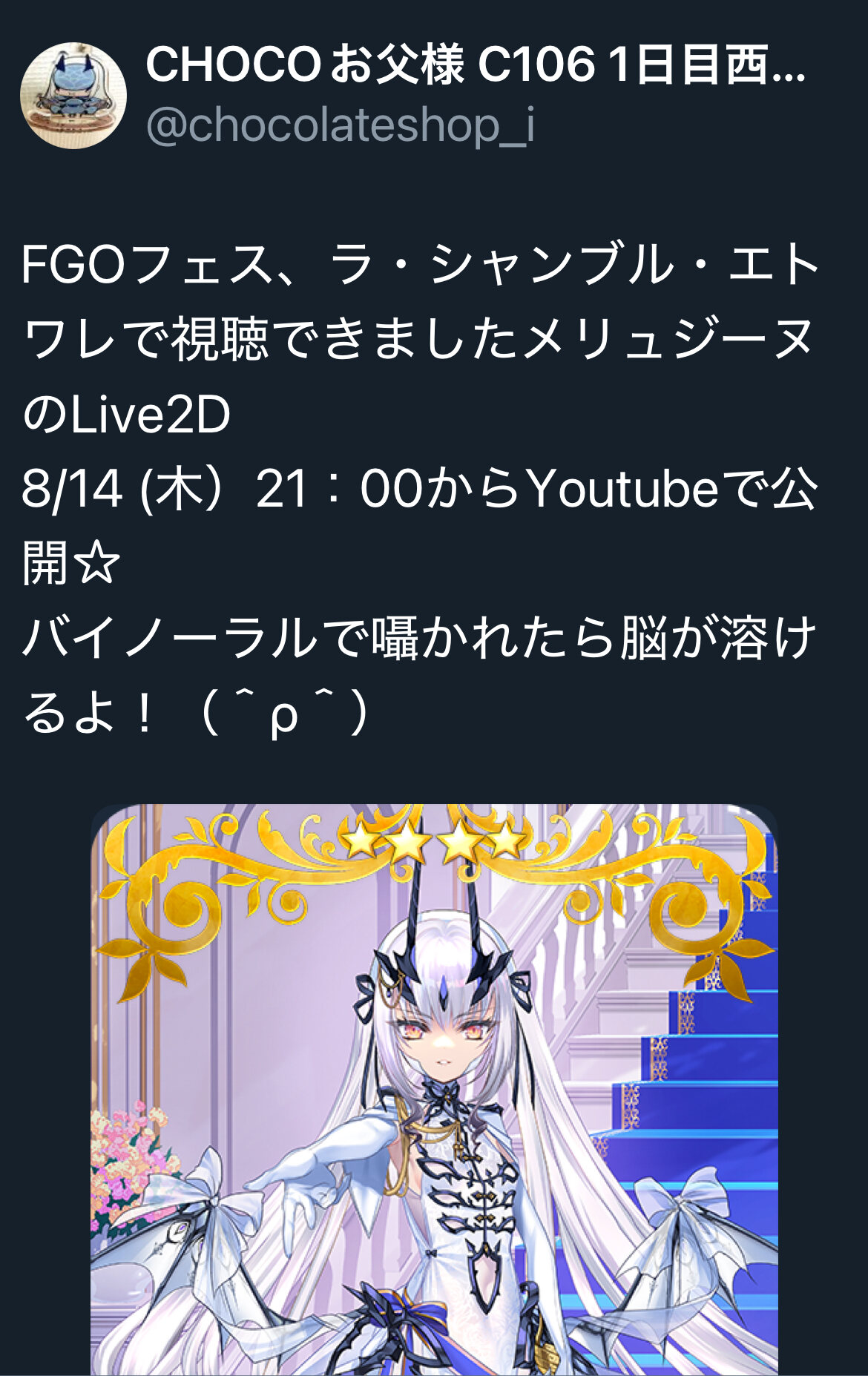
Task: Open the @chocolateshop_i profile
Action: pos(340,125)
